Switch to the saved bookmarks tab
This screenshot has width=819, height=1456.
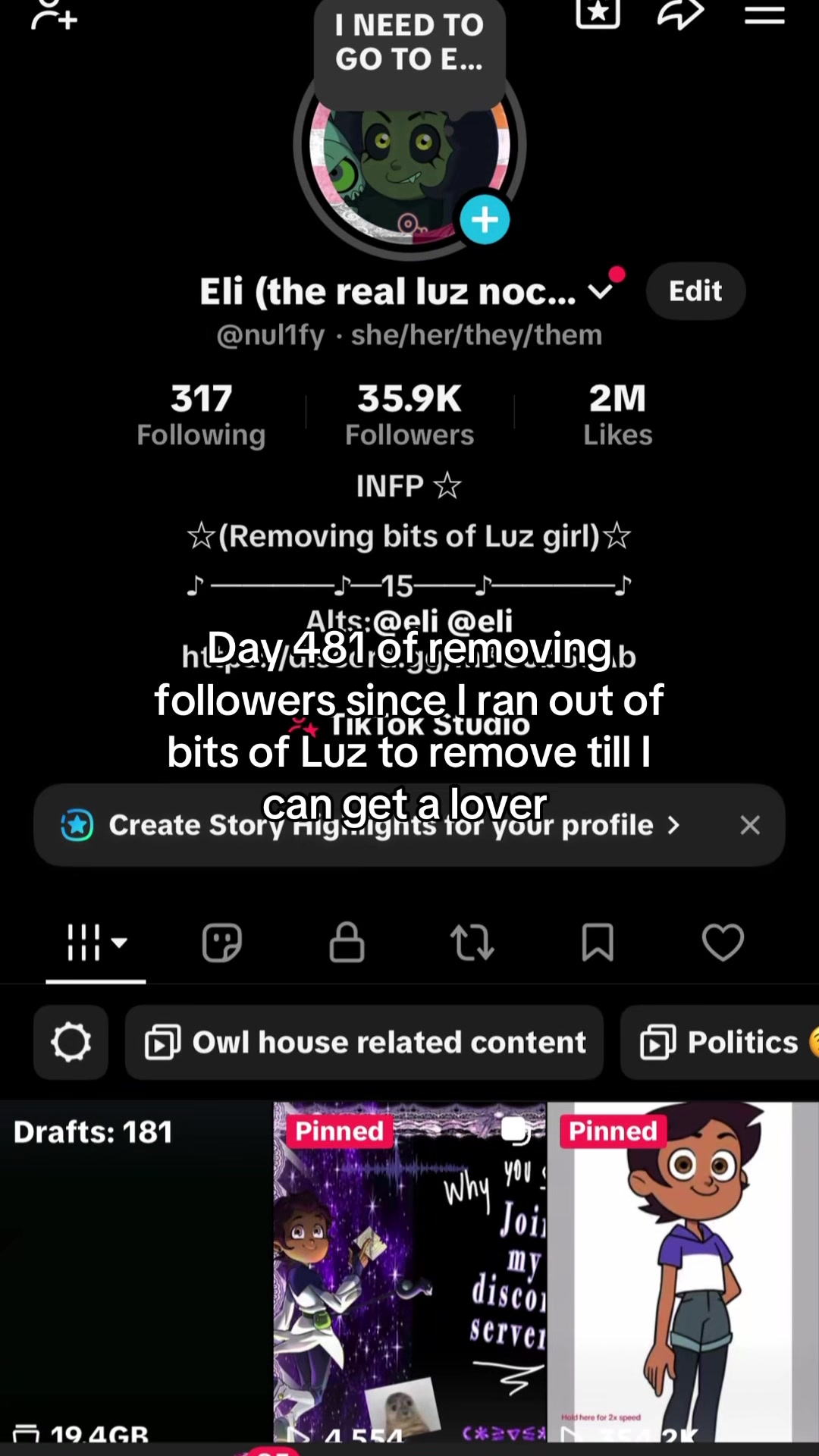(x=598, y=943)
